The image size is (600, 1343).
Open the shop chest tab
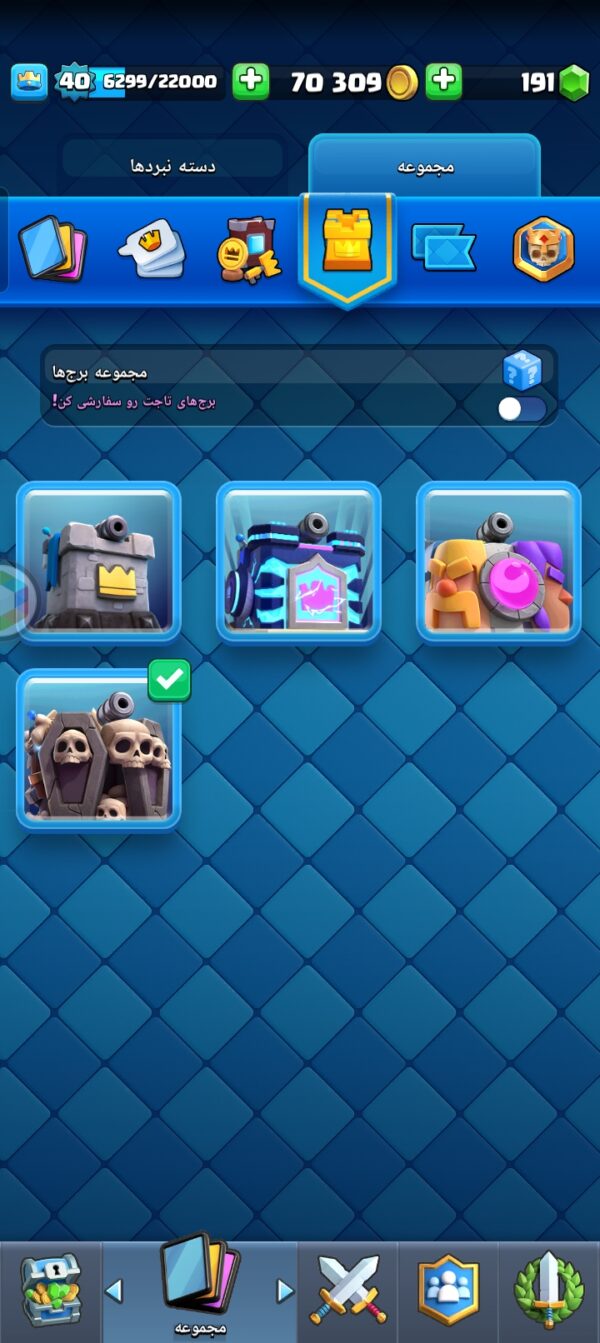click(51, 1292)
